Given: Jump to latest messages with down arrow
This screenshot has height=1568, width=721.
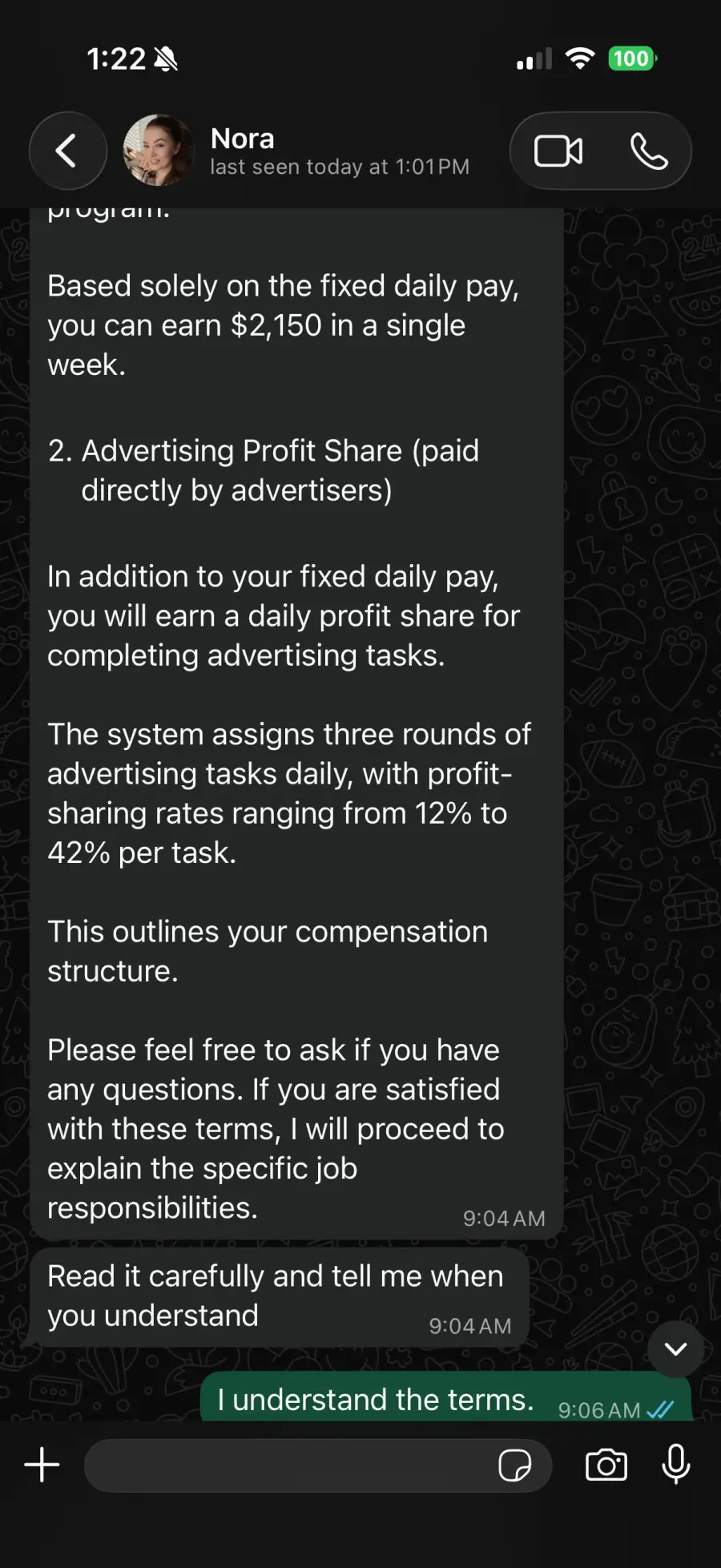Looking at the screenshot, I should point(675,1348).
